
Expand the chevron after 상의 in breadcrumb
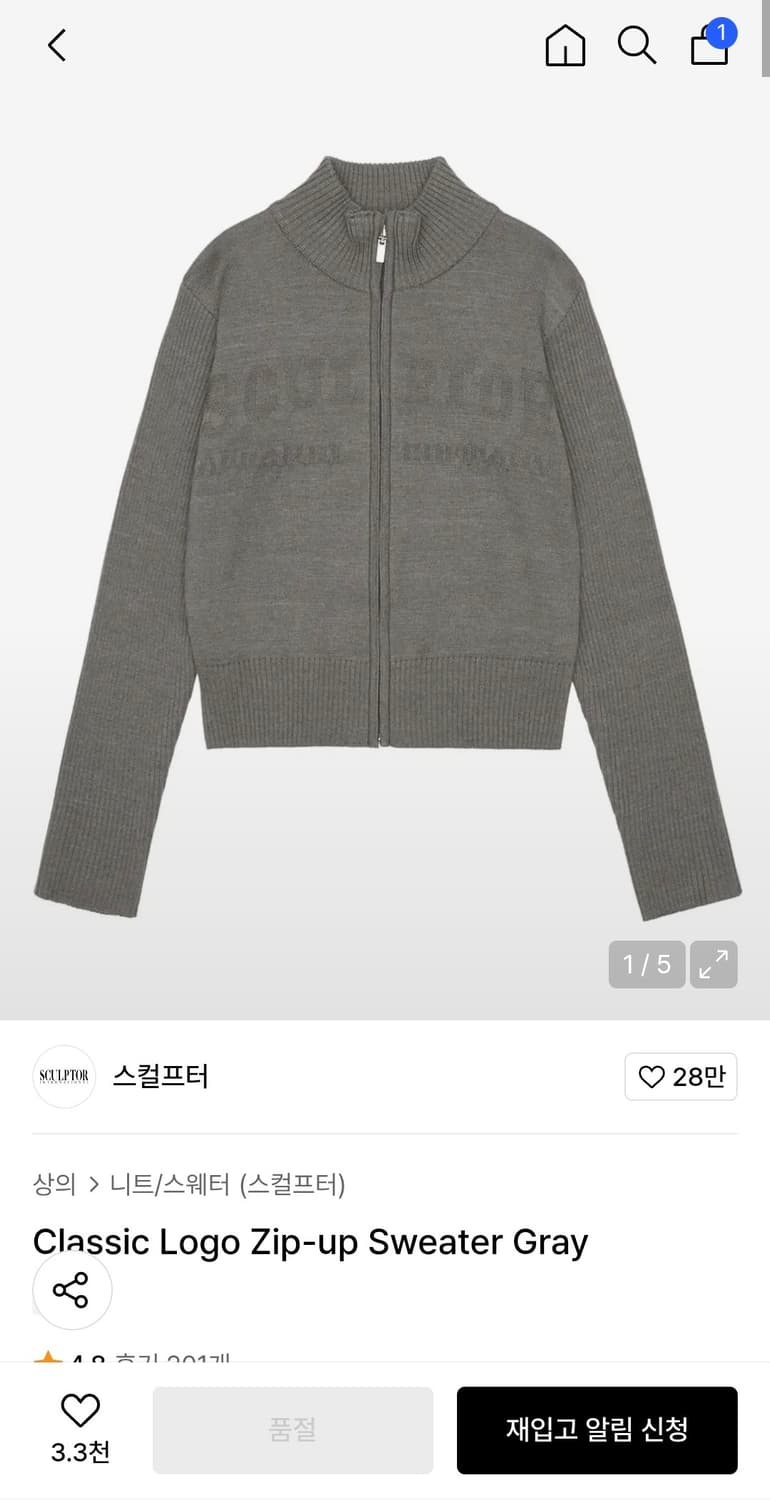pyautogui.click(x=95, y=1184)
